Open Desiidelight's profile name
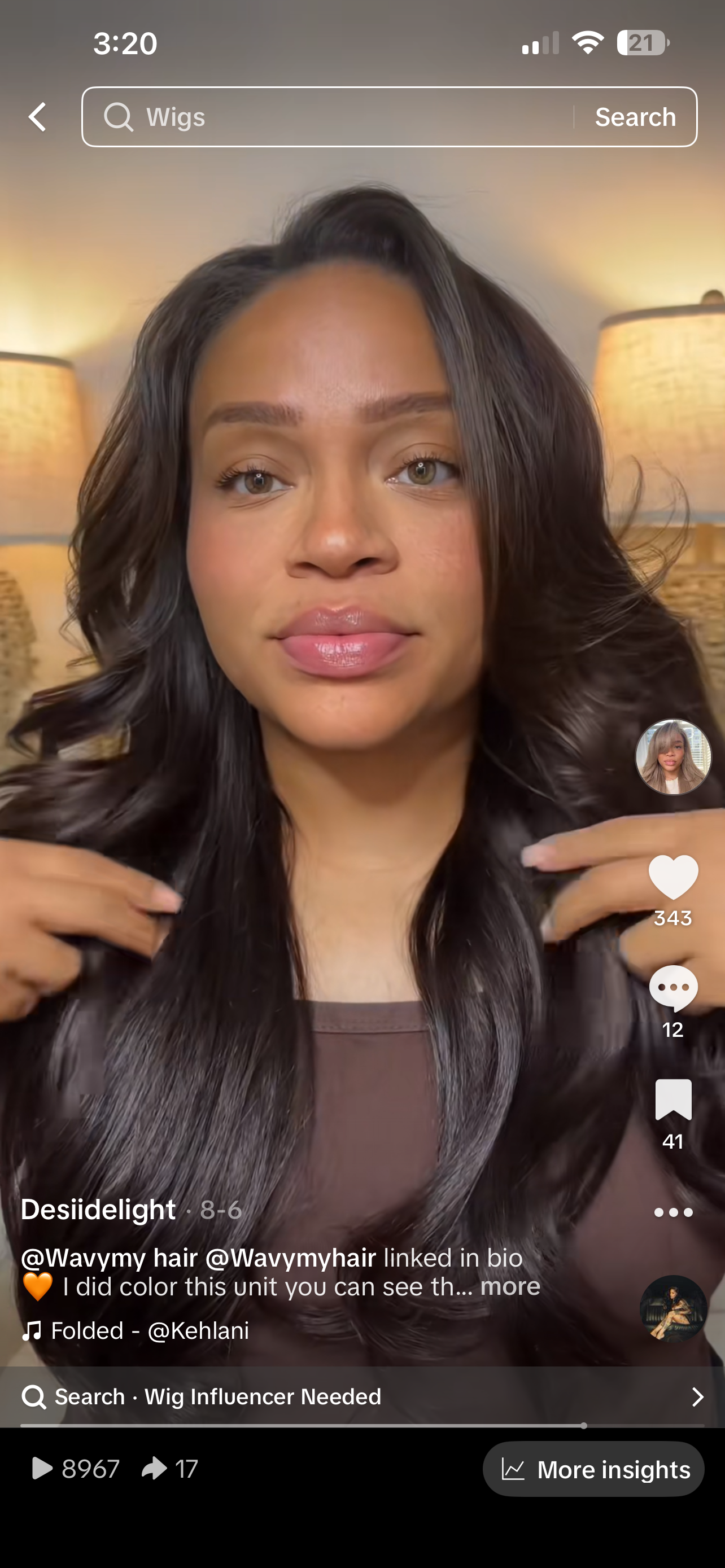 pos(99,1210)
